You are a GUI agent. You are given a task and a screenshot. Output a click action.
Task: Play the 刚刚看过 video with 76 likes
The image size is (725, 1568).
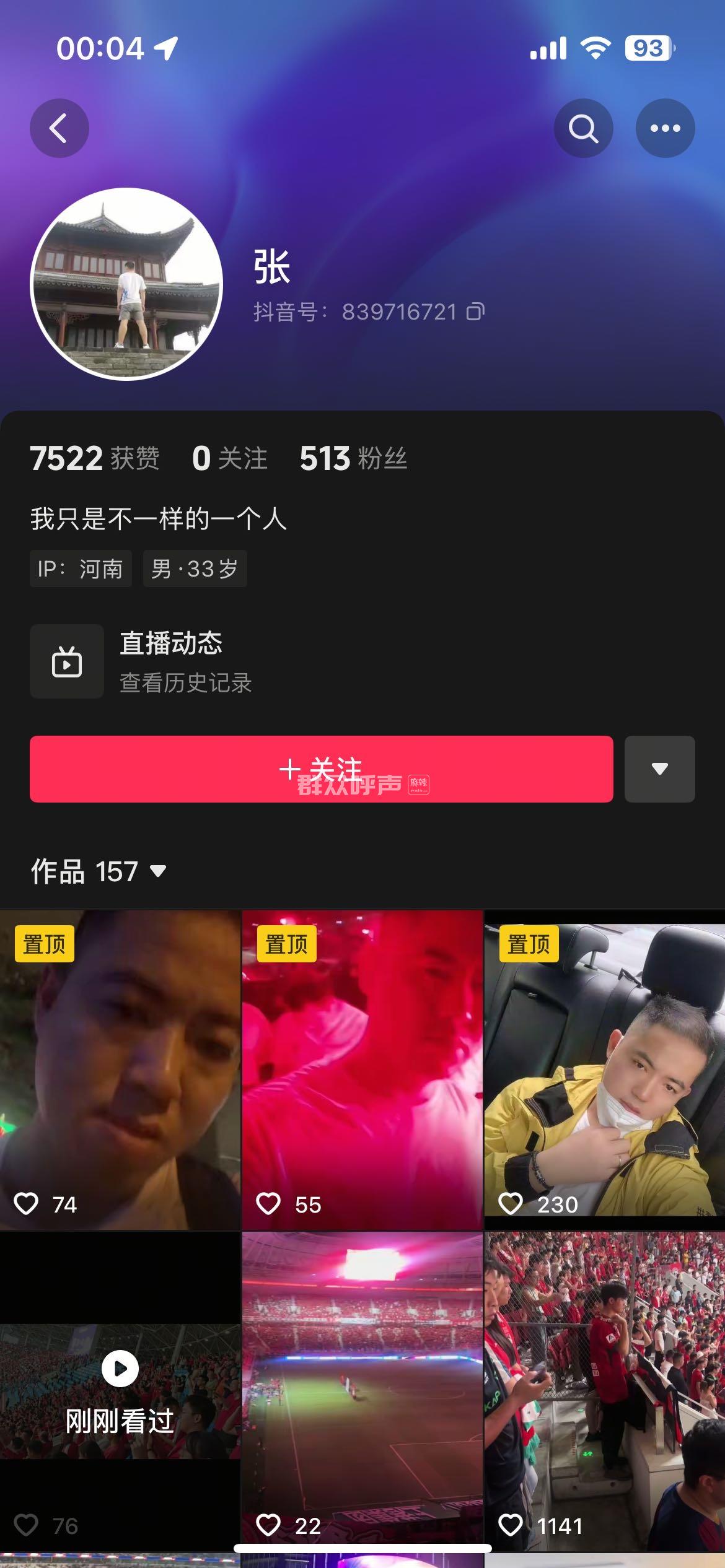120,1390
